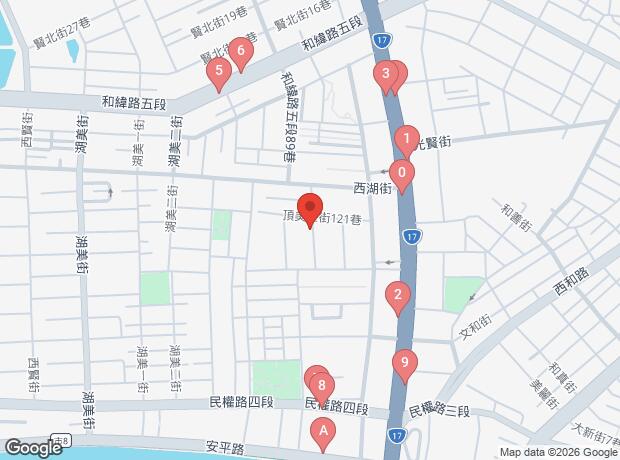Screen dimensions: 620x460
Task: Tap map marker numbered 8
Action: coord(321,383)
